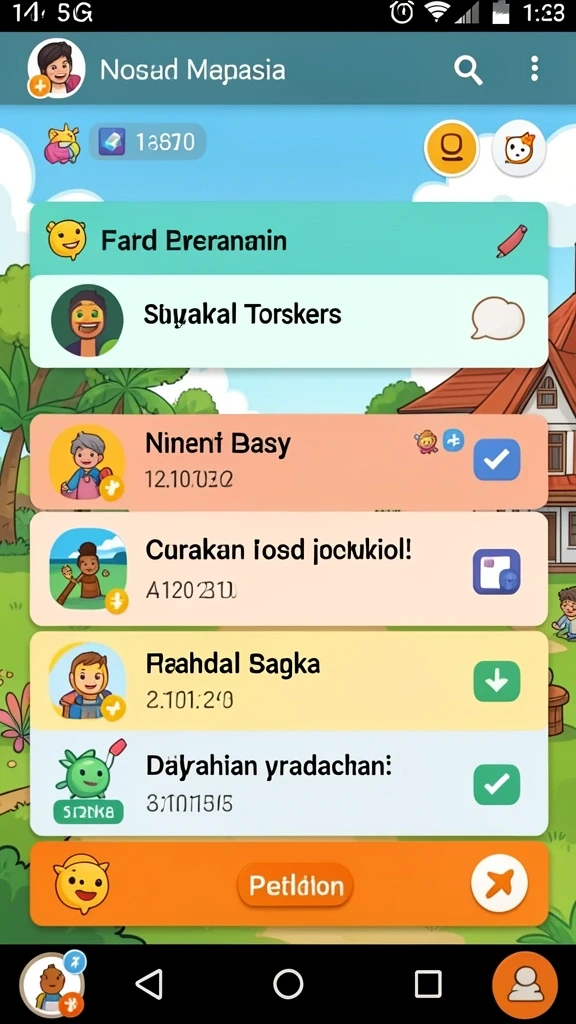This screenshot has width=576, height=1024.
Task: Open the orange profile button at bottom right
Action: coord(524,985)
